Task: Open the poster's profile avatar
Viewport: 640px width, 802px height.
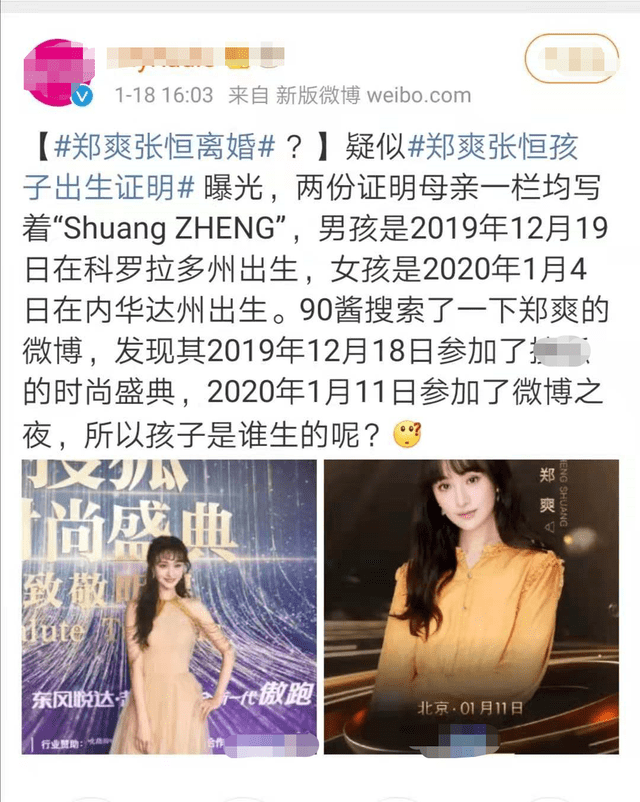Action: [59, 72]
